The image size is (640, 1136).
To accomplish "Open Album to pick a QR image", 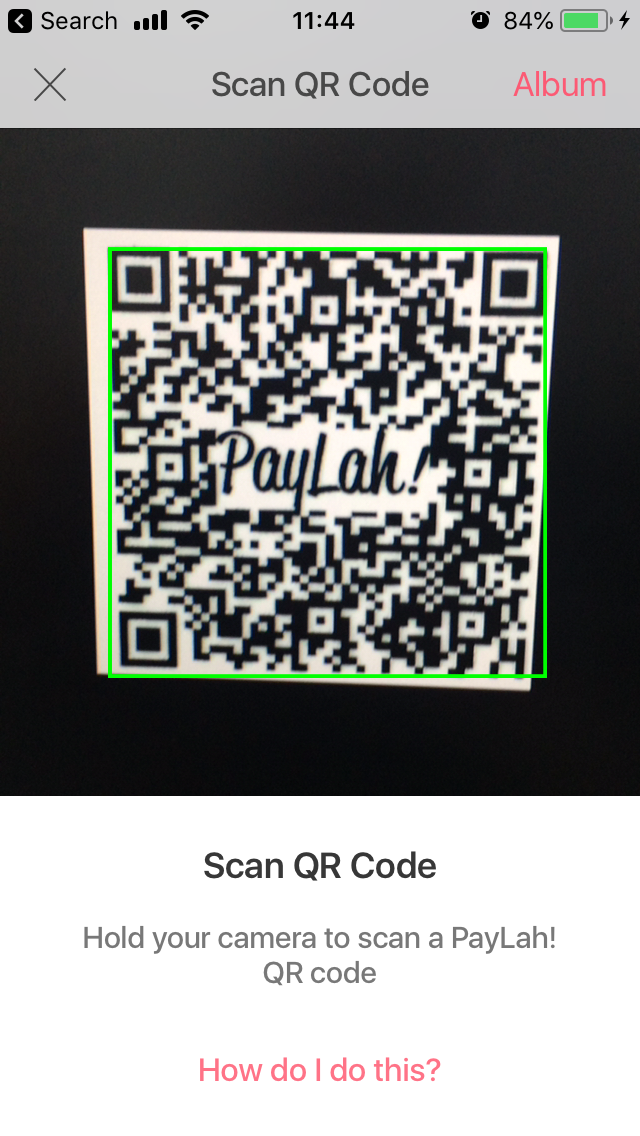I will coord(559,85).
